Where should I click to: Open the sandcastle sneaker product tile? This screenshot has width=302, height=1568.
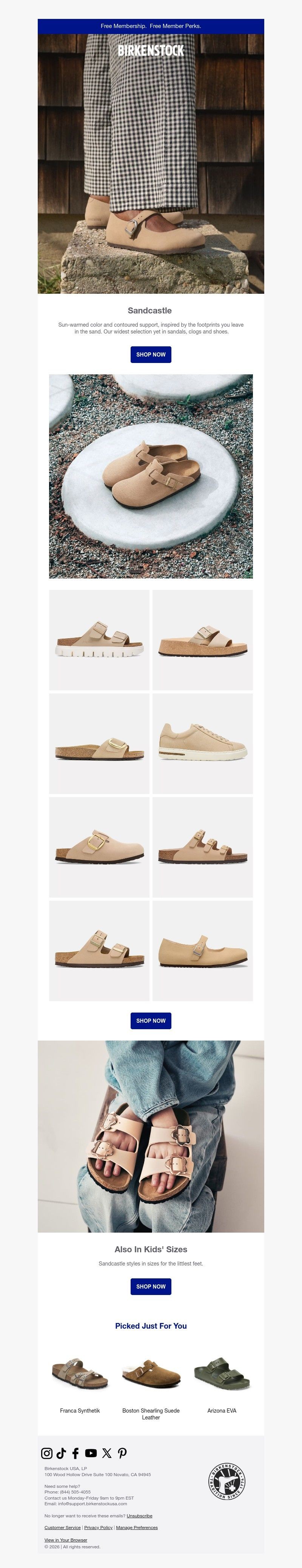pyautogui.click(x=202, y=744)
